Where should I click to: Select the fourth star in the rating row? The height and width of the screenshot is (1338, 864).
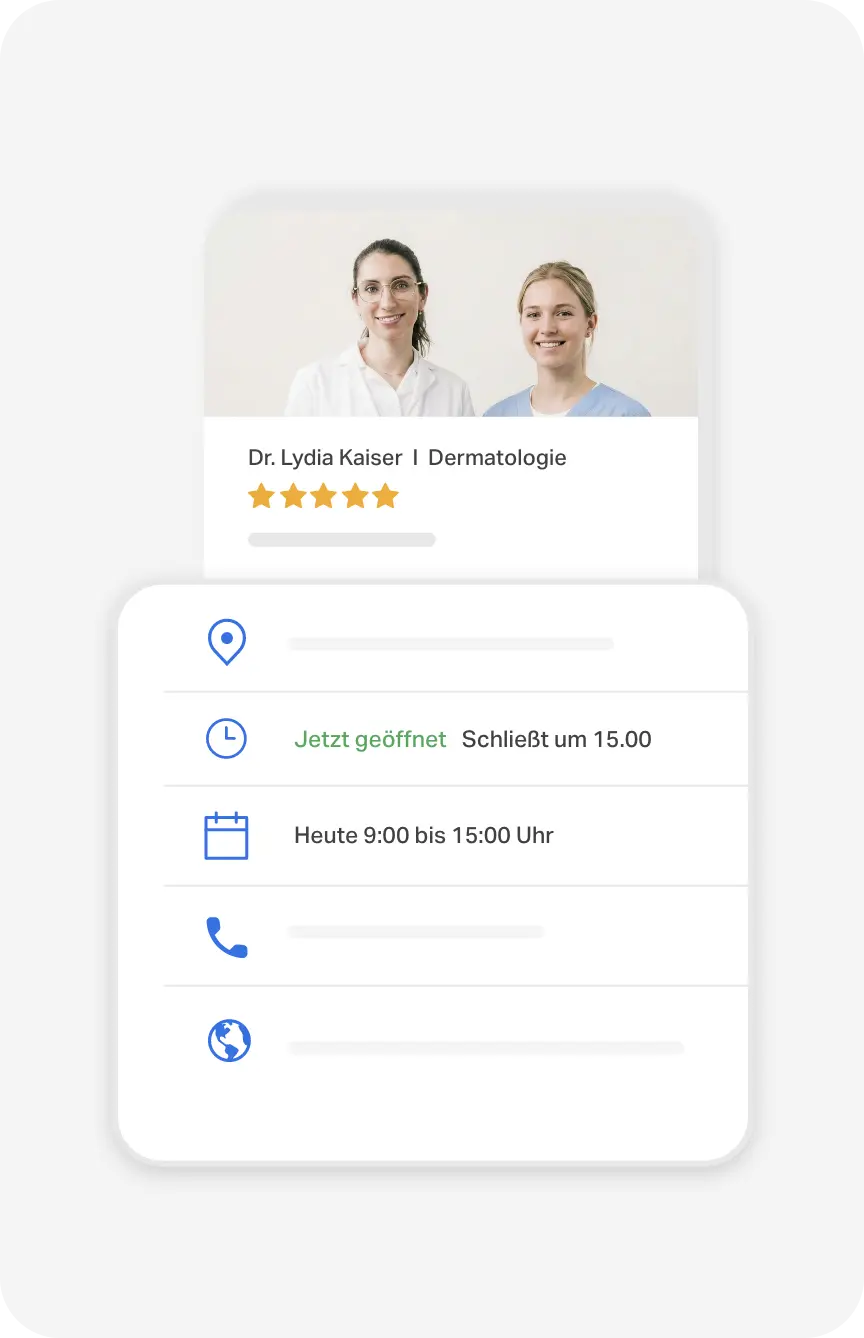click(355, 495)
